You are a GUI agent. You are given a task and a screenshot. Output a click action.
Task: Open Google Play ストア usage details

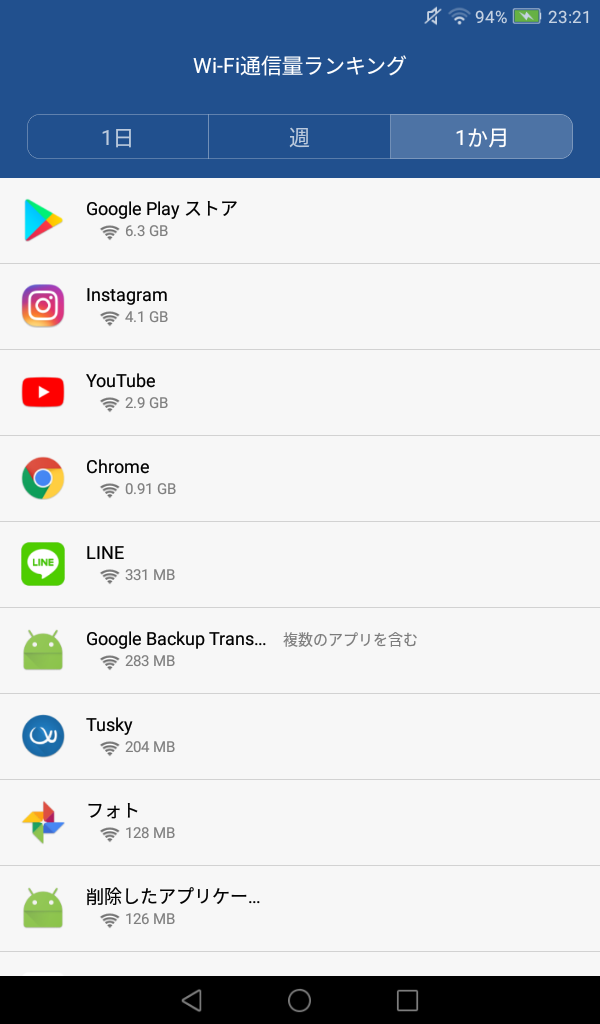(300, 220)
